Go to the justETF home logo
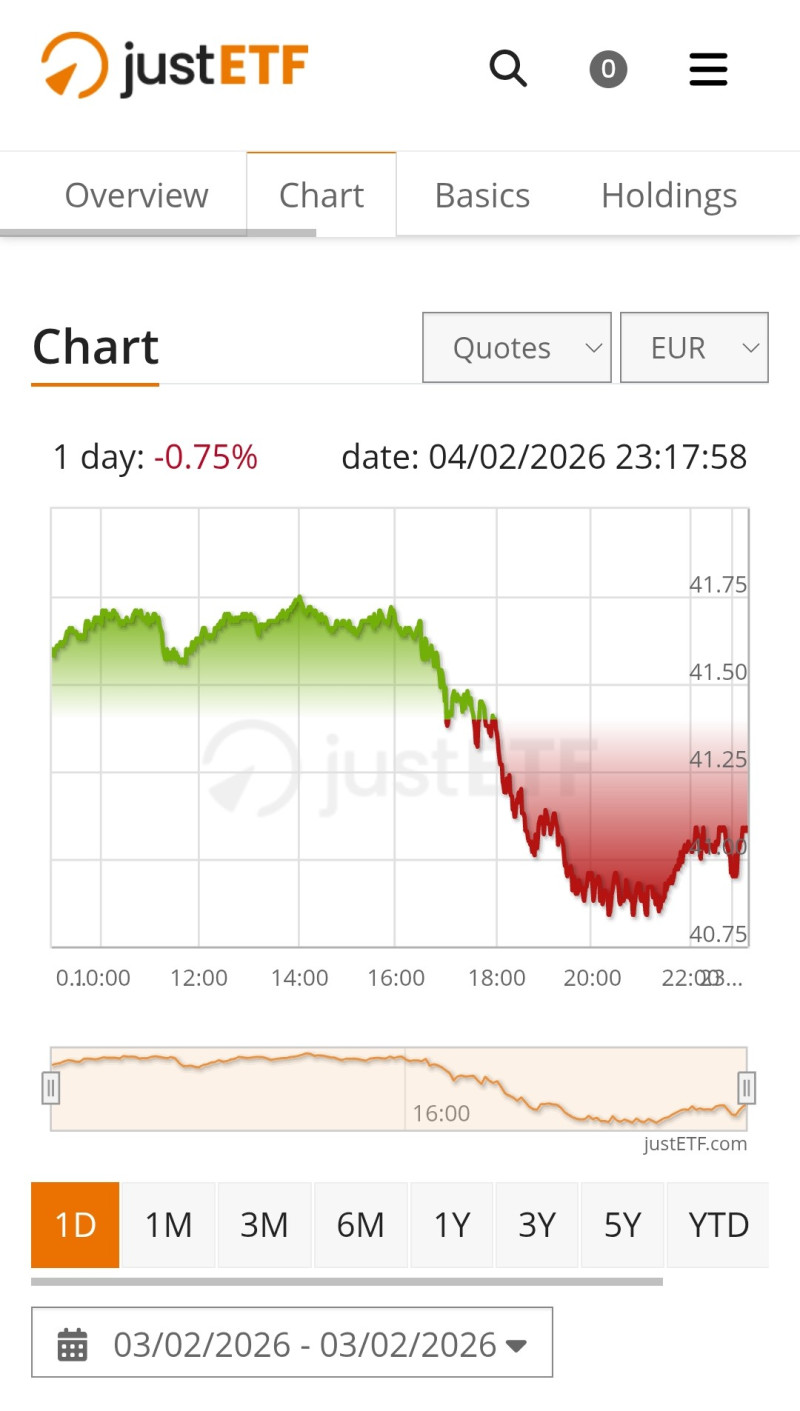The image size is (800, 1411). 174,66
